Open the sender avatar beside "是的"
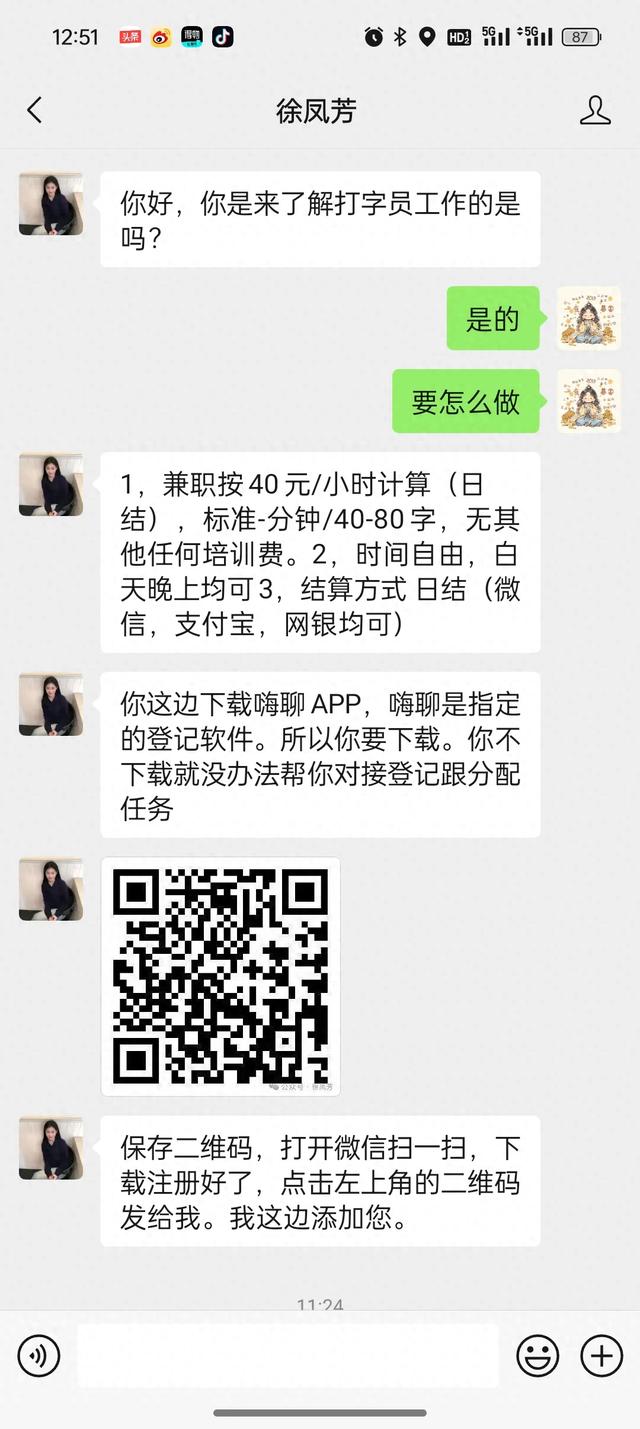The image size is (640, 1429). [588, 318]
